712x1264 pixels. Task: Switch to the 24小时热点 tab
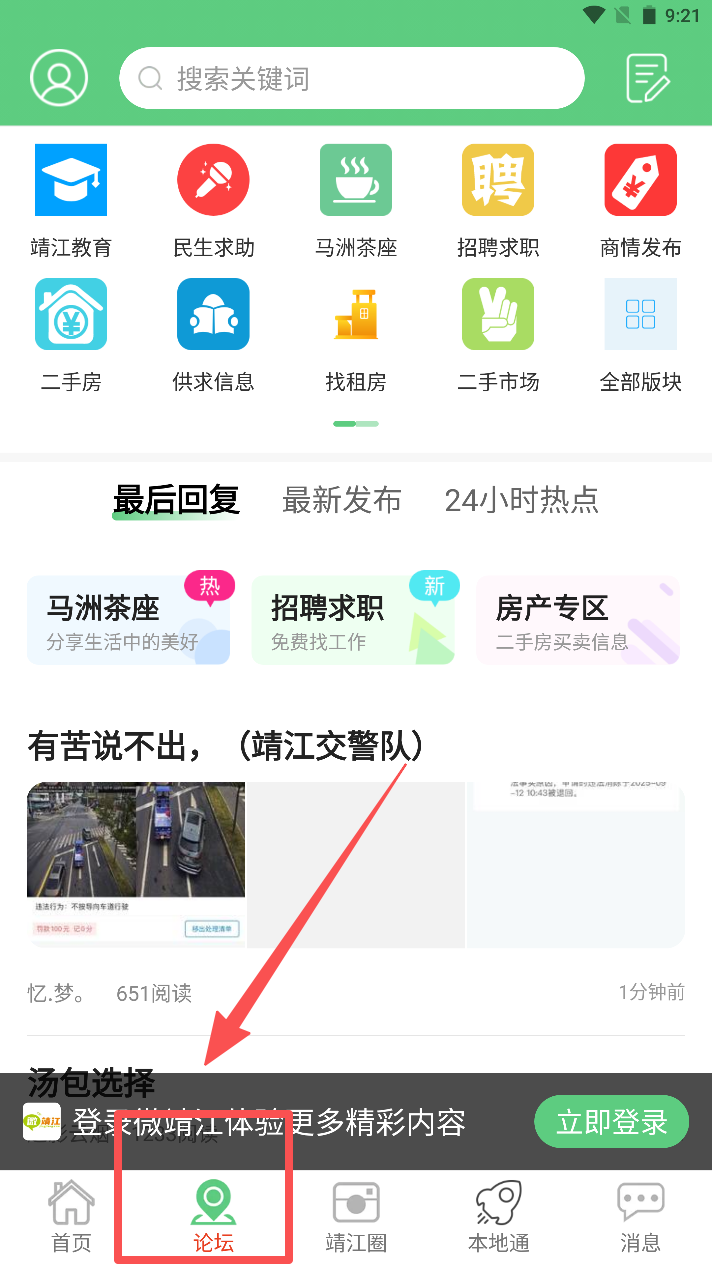[x=521, y=500]
